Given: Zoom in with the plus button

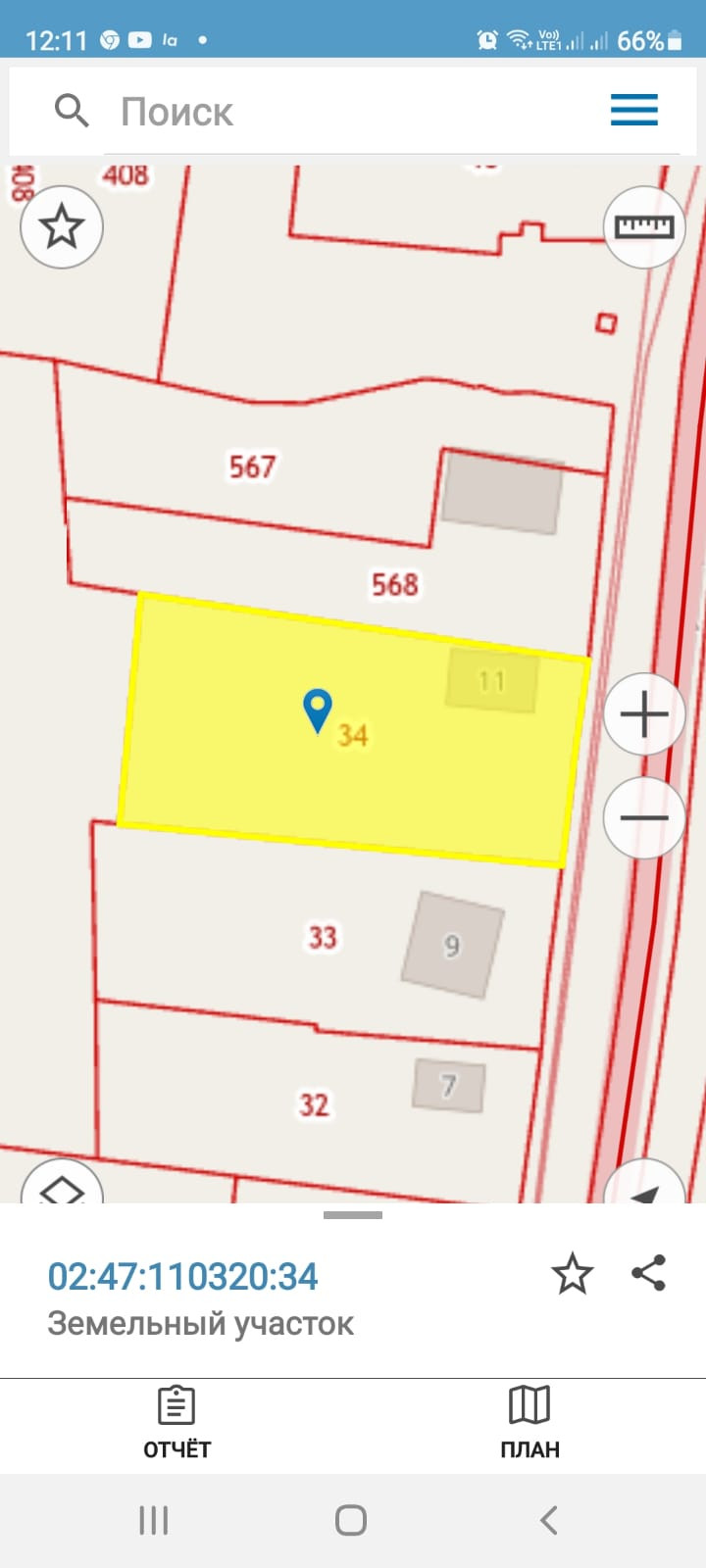Looking at the screenshot, I should pos(643,714).
